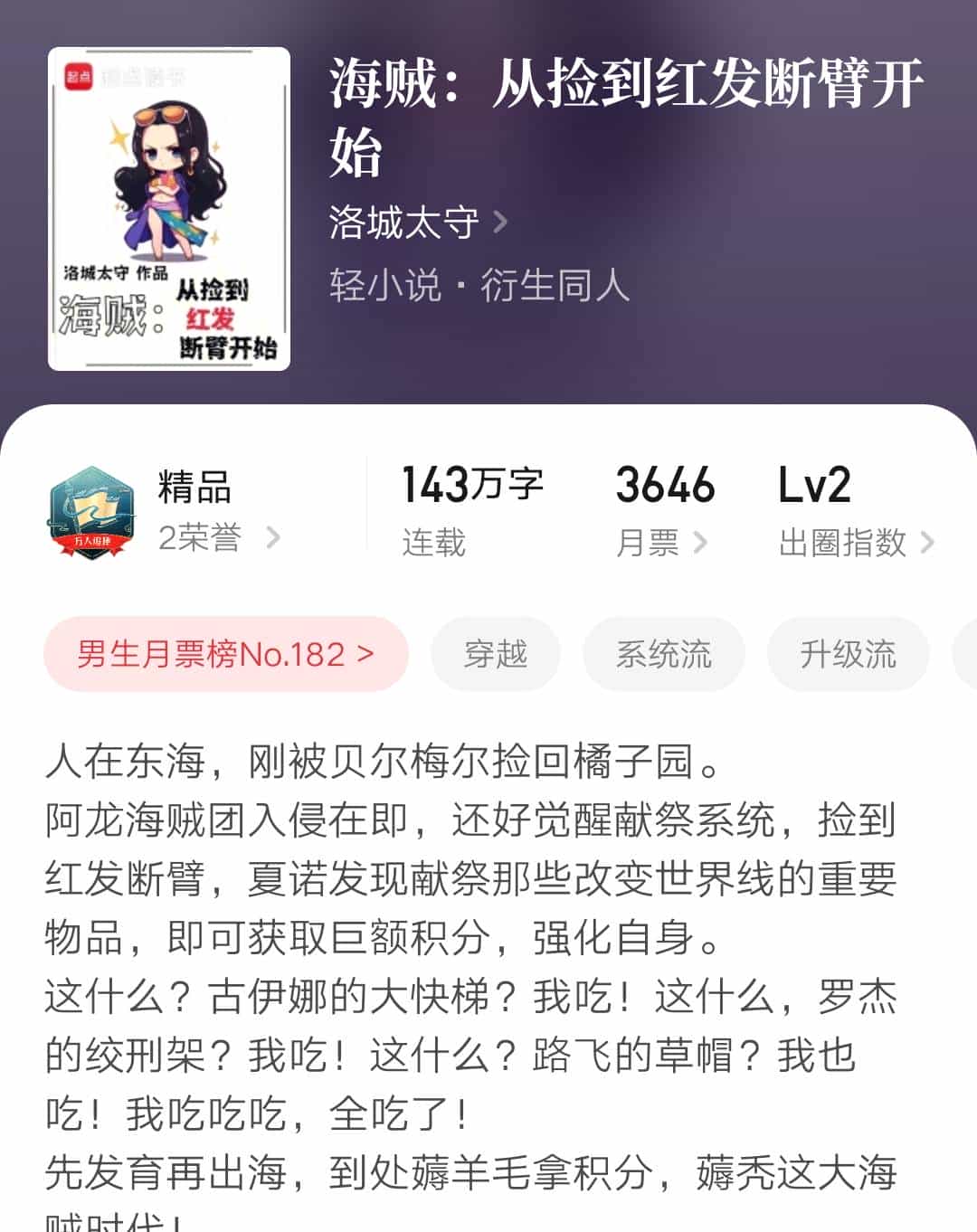Tap the 143万字 word count stat
977x1232 pixels.
[x=471, y=486]
